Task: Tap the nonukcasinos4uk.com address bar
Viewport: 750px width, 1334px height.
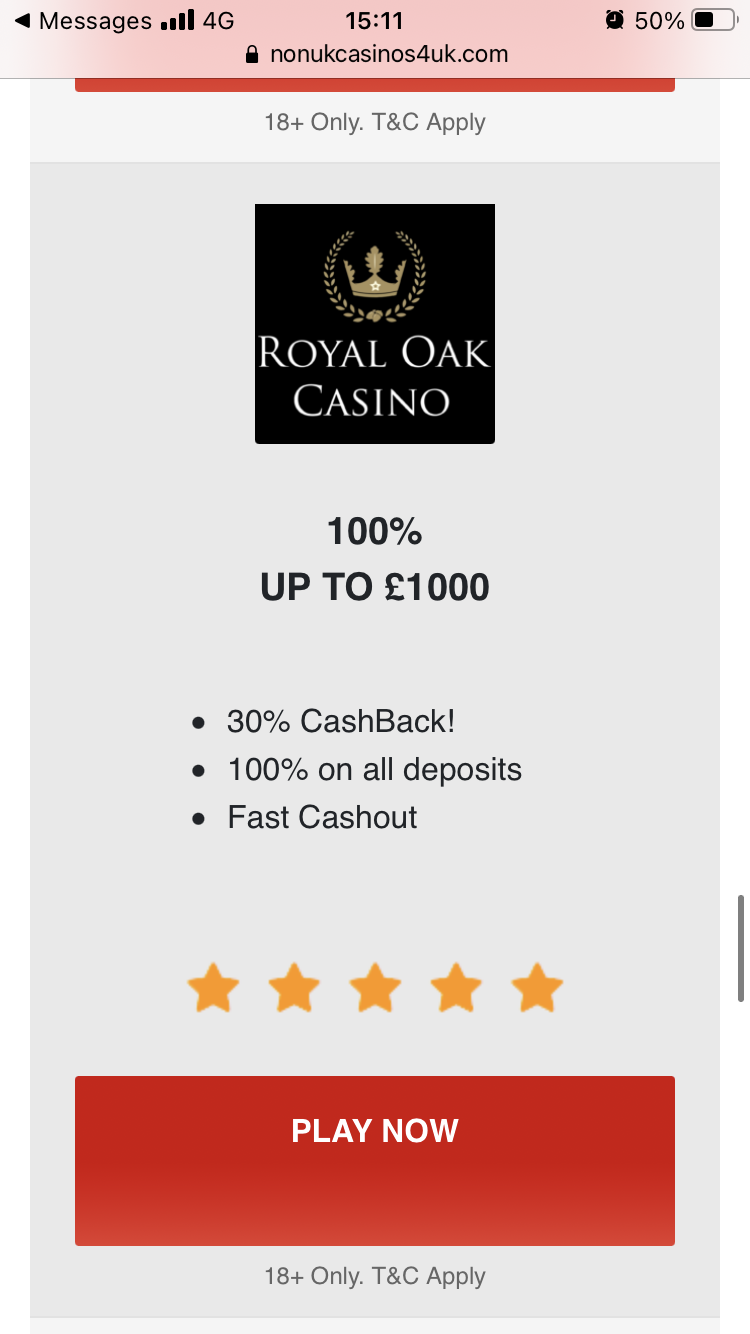Action: coord(375,54)
